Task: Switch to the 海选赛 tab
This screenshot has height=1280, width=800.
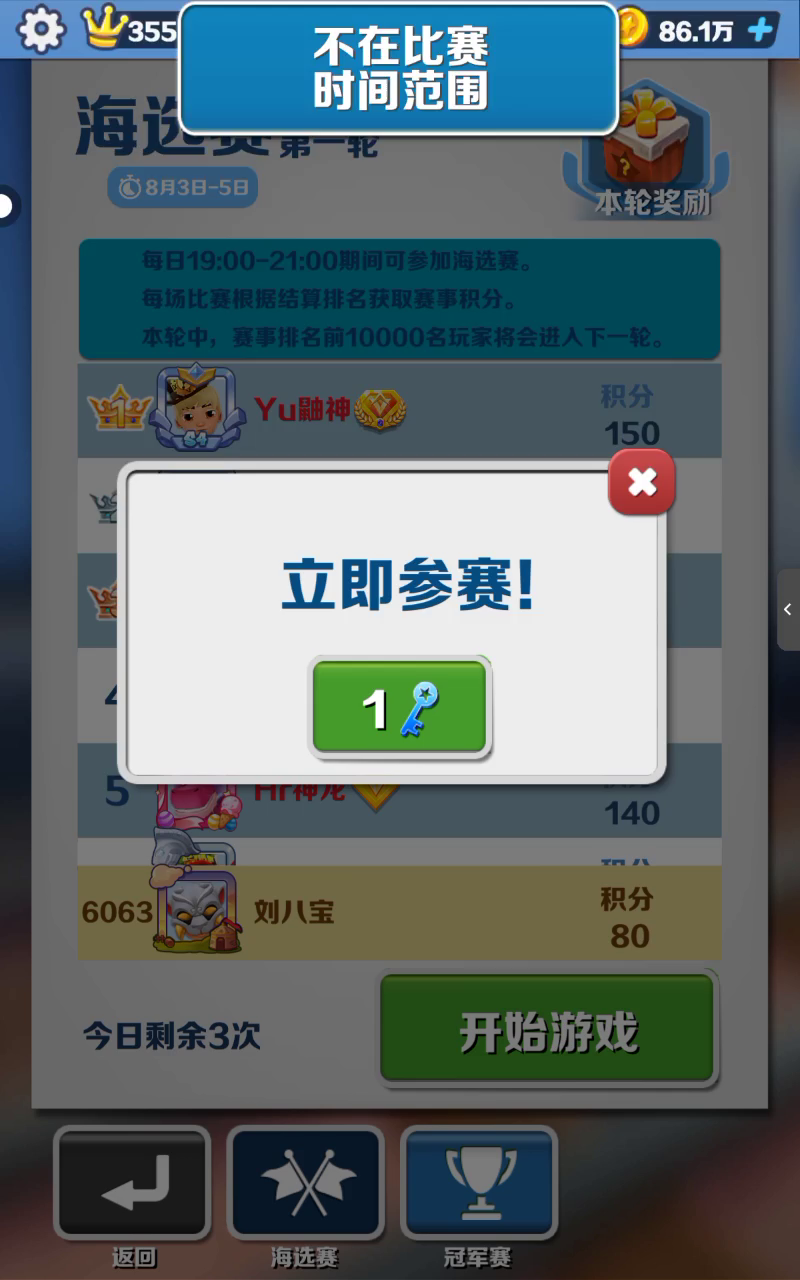Action: (x=306, y=1183)
